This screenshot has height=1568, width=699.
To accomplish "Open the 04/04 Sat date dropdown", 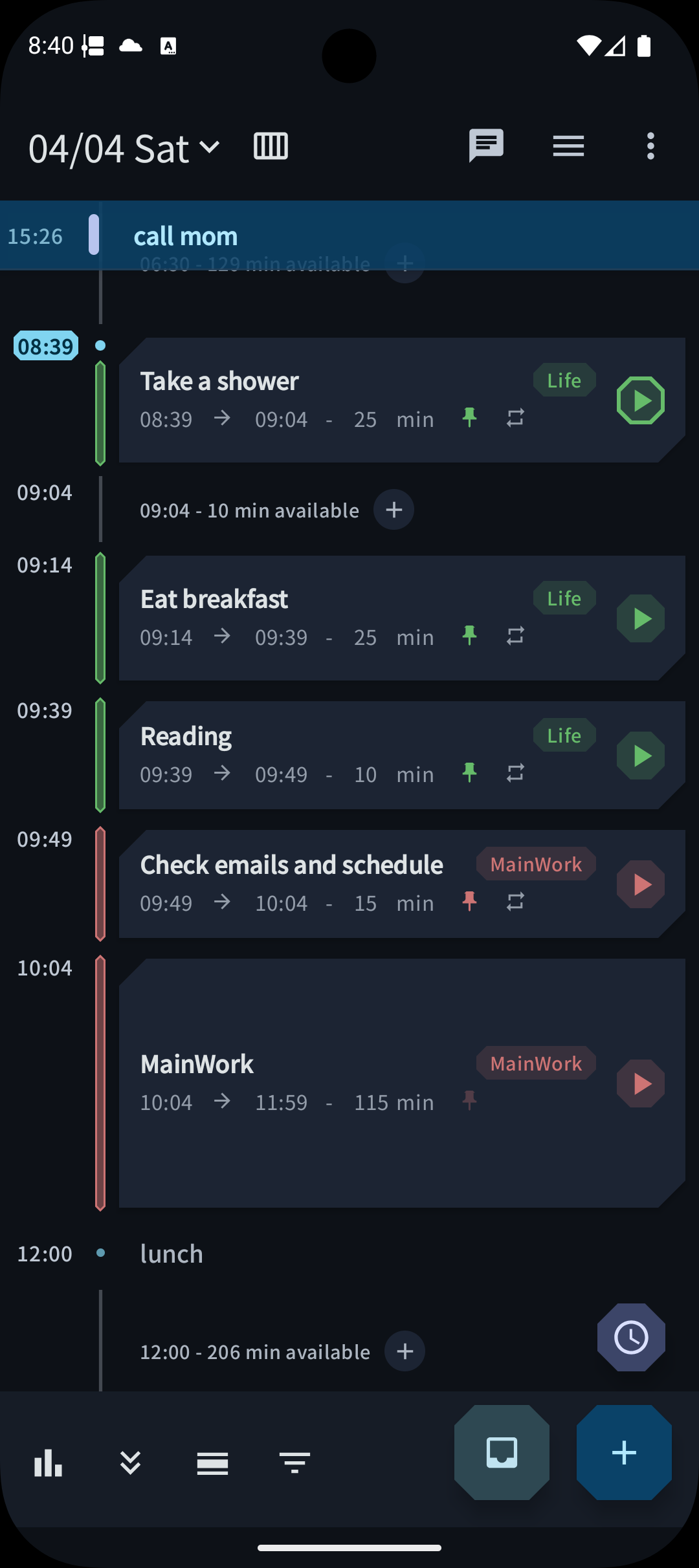I will [x=124, y=149].
